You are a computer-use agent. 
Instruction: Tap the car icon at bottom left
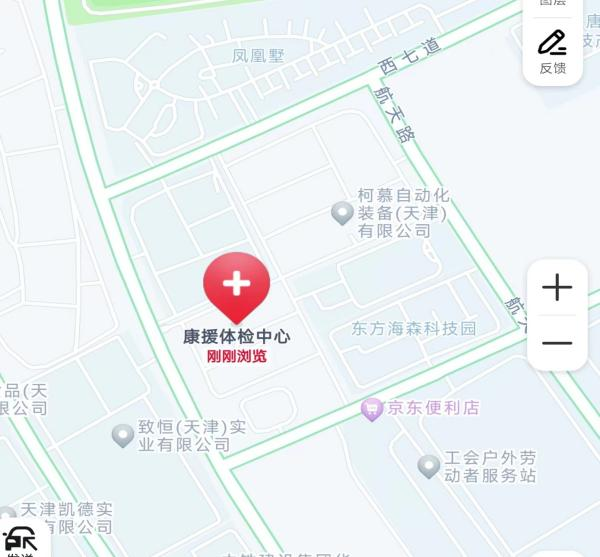point(20,540)
